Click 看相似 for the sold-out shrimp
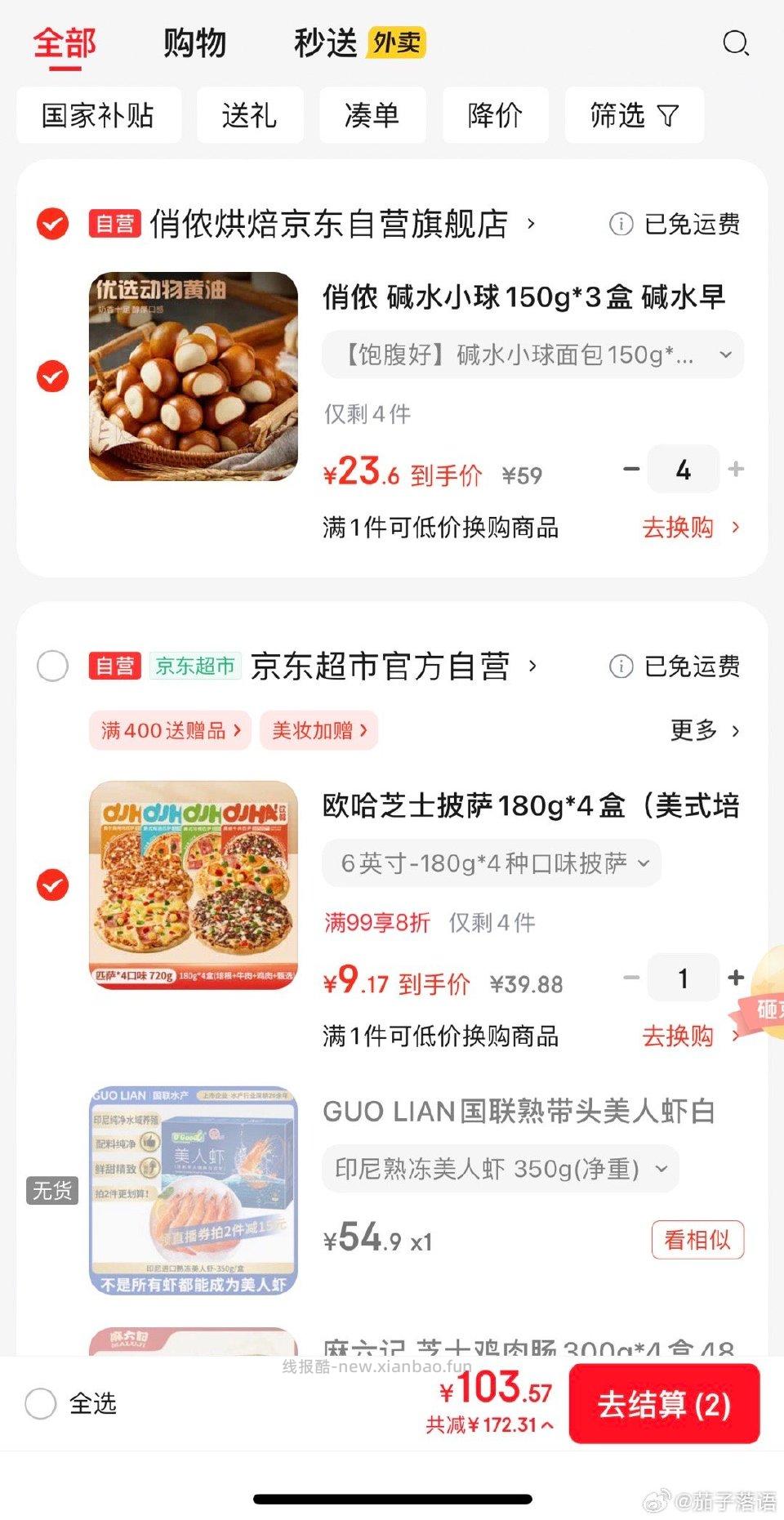The width and height of the screenshot is (784, 1520). click(x=697, y=1239)
